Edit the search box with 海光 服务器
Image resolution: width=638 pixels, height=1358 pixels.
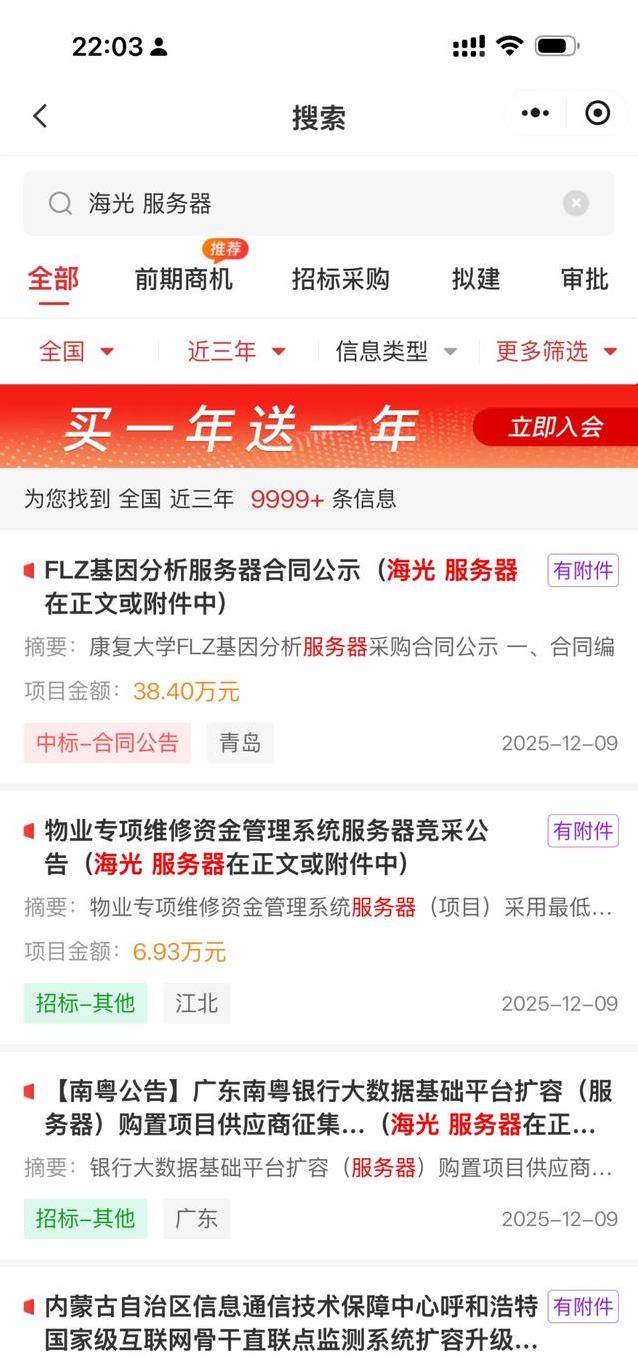300,204
